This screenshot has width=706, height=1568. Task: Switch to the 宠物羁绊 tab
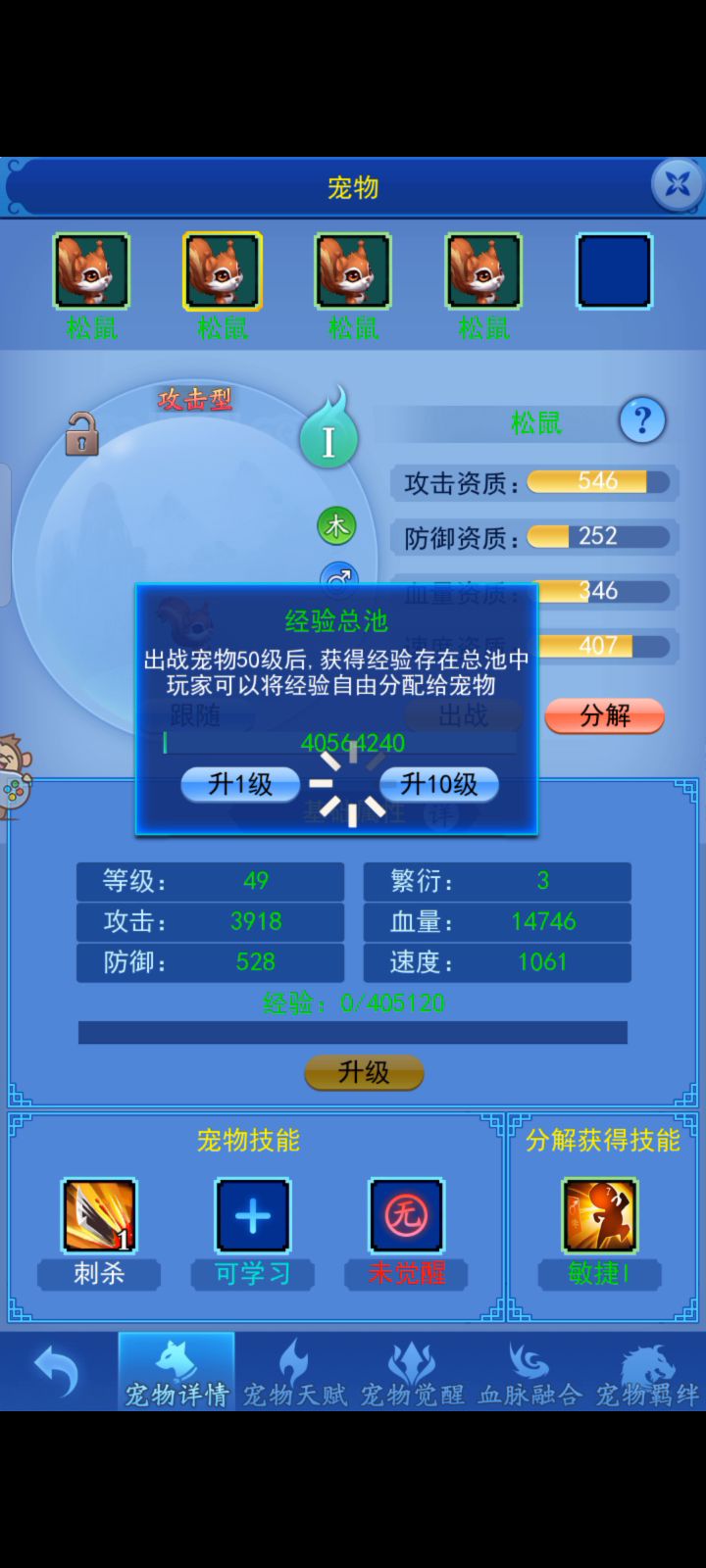pyautogui.click(x=647, y=1372)
